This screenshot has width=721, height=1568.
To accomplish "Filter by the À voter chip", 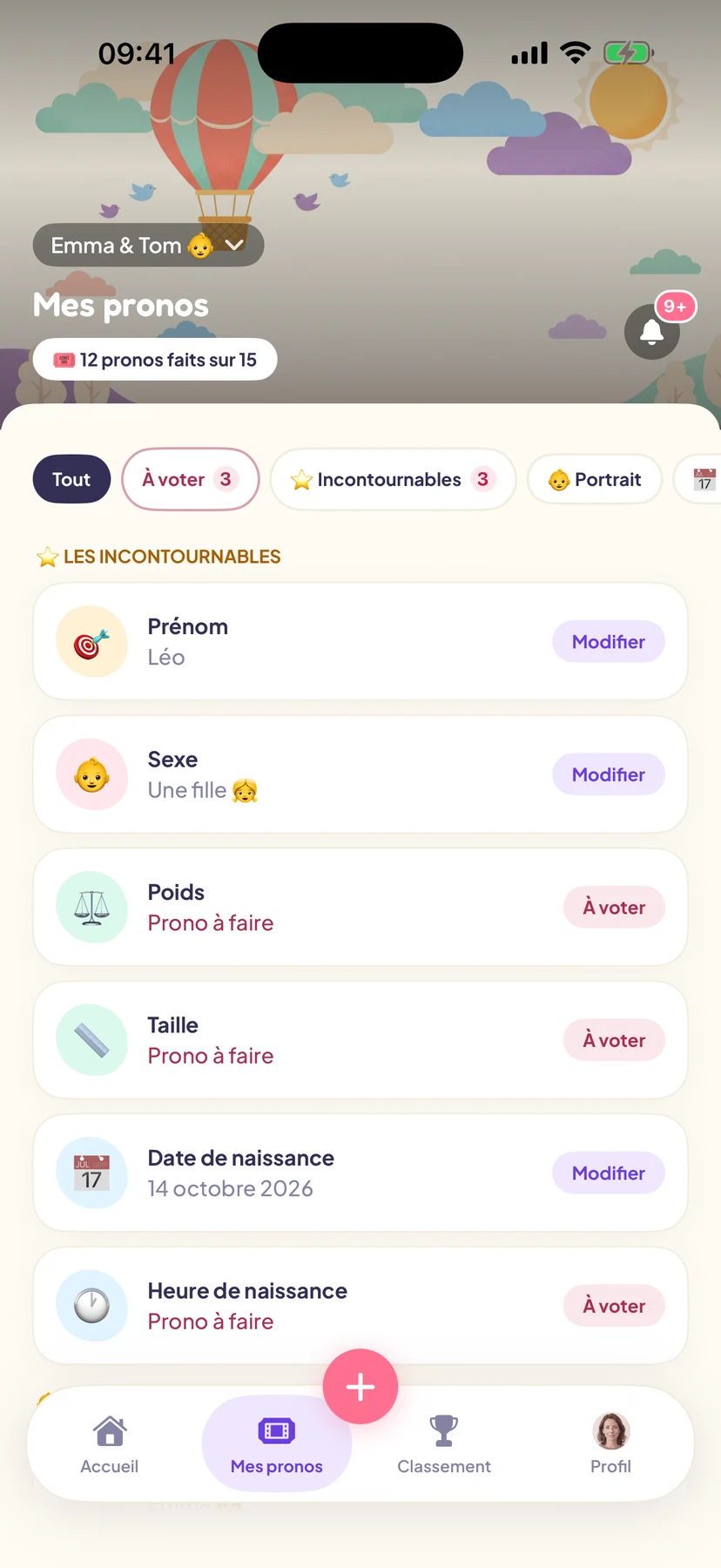I will pos(191,479).
